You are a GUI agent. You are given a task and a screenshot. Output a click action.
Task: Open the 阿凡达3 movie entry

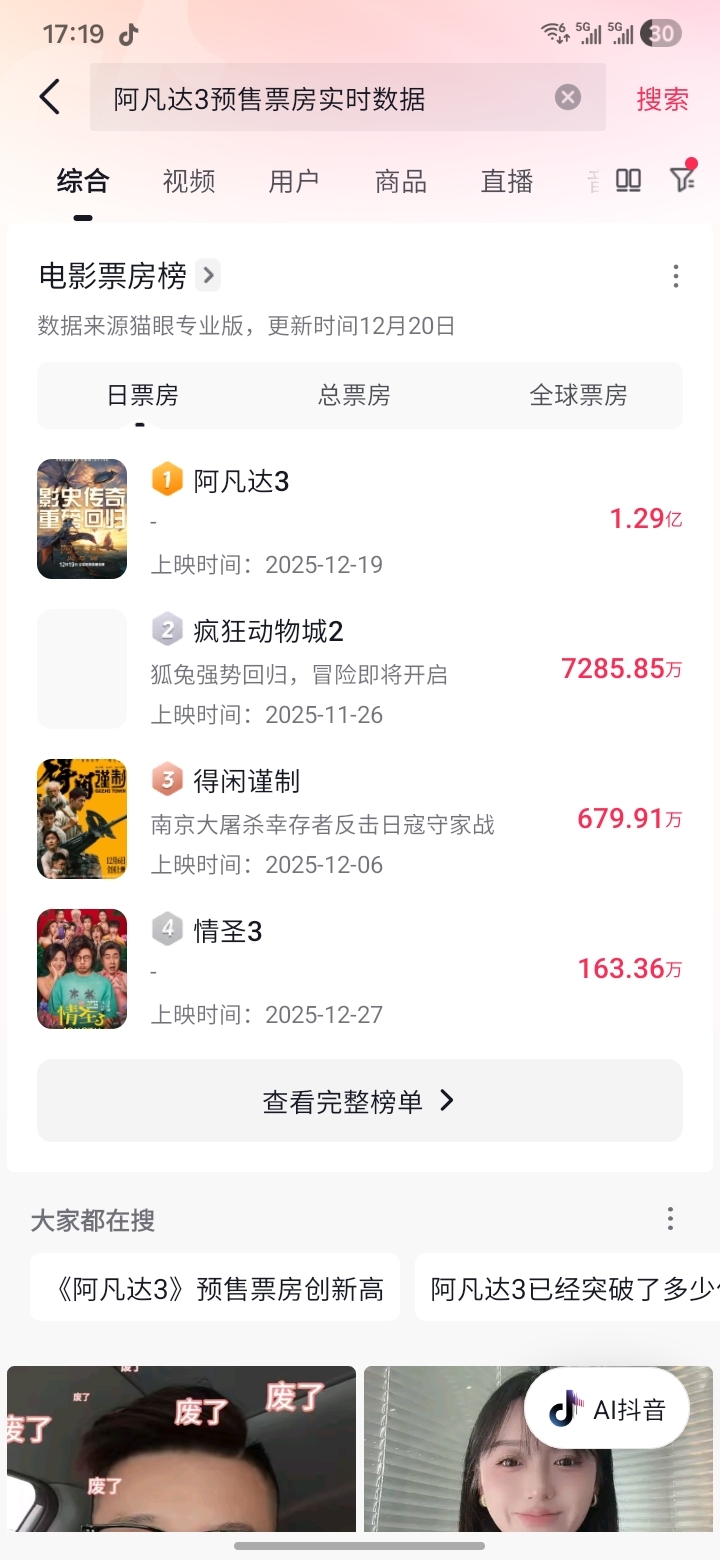pyautogui.click(x=360, y=519)
